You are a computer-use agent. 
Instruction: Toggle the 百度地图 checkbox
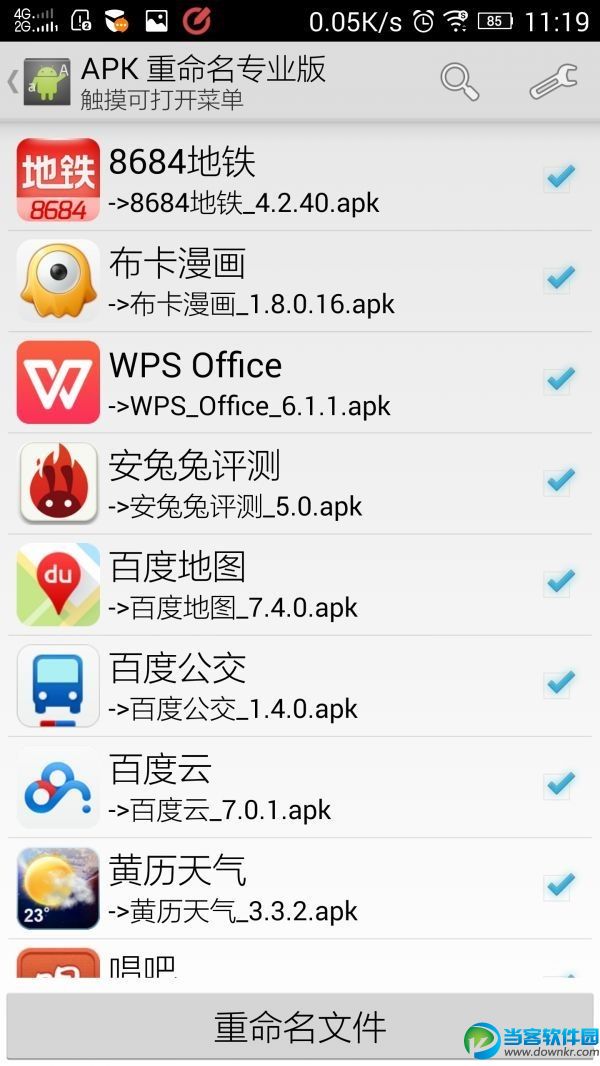(558, 583)
